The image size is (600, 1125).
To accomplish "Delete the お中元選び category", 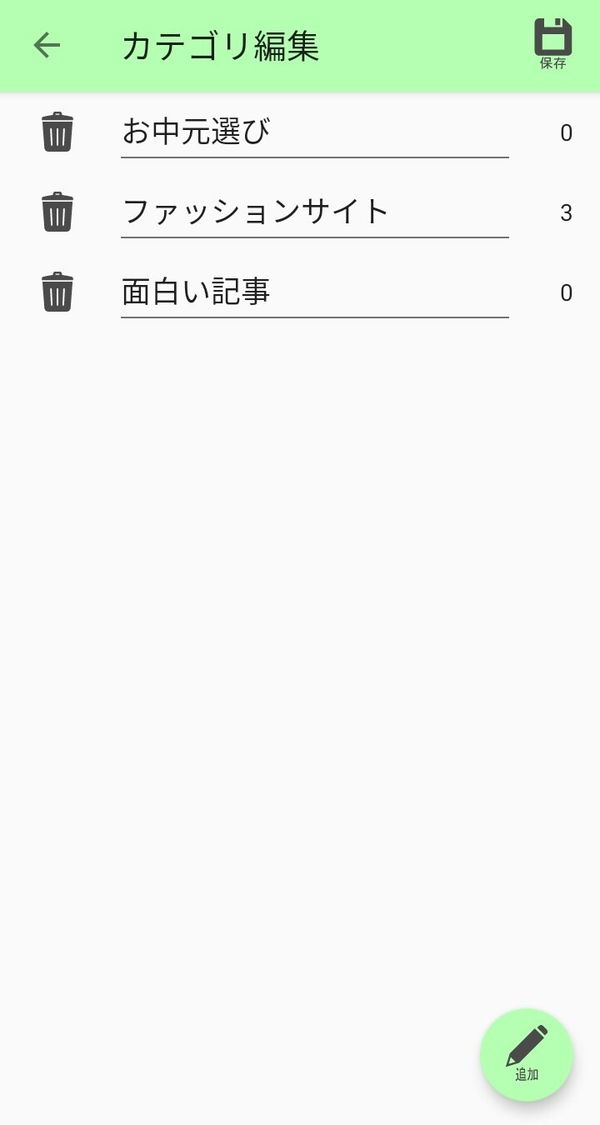I will (x=57, y=132).
